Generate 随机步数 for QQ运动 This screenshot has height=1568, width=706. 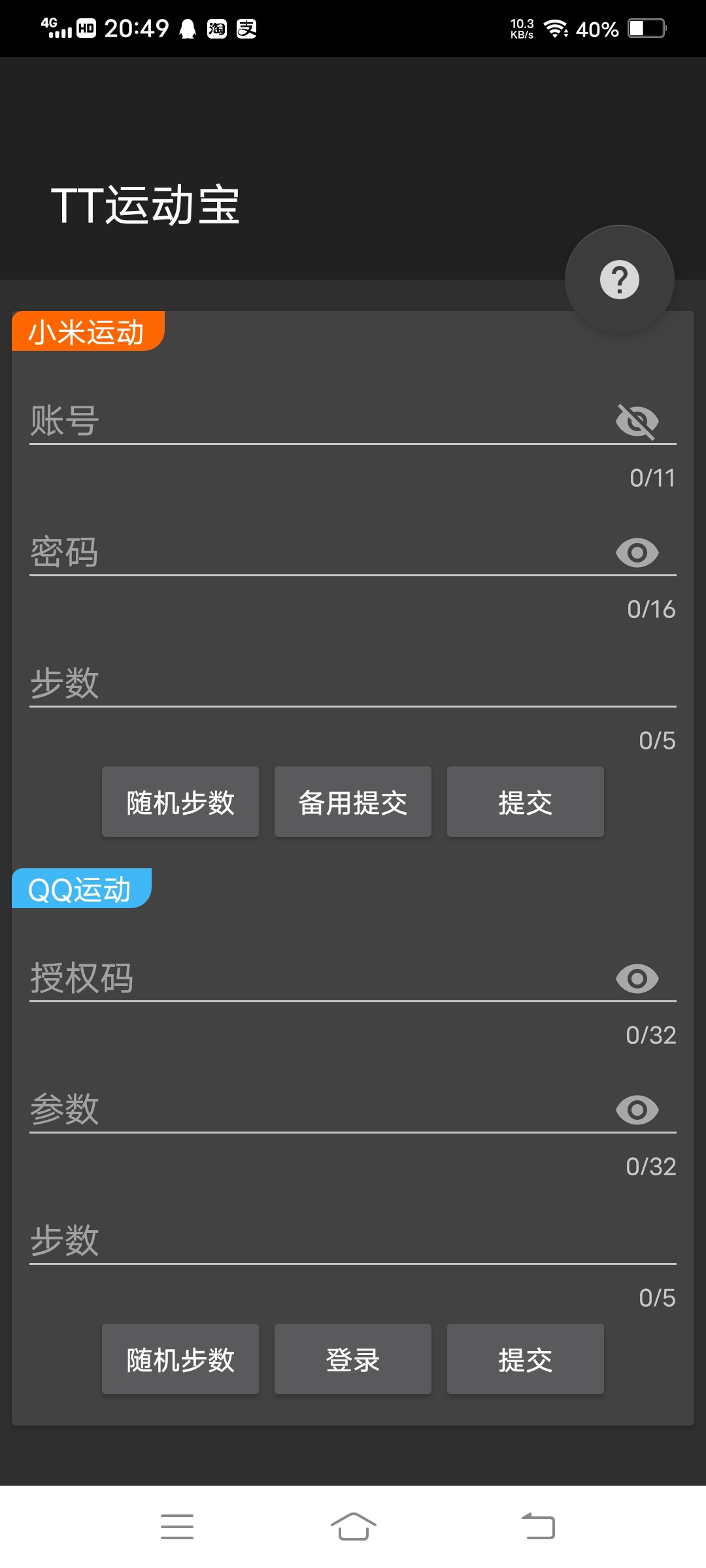pyautogui.click(x=180, y=1360)
